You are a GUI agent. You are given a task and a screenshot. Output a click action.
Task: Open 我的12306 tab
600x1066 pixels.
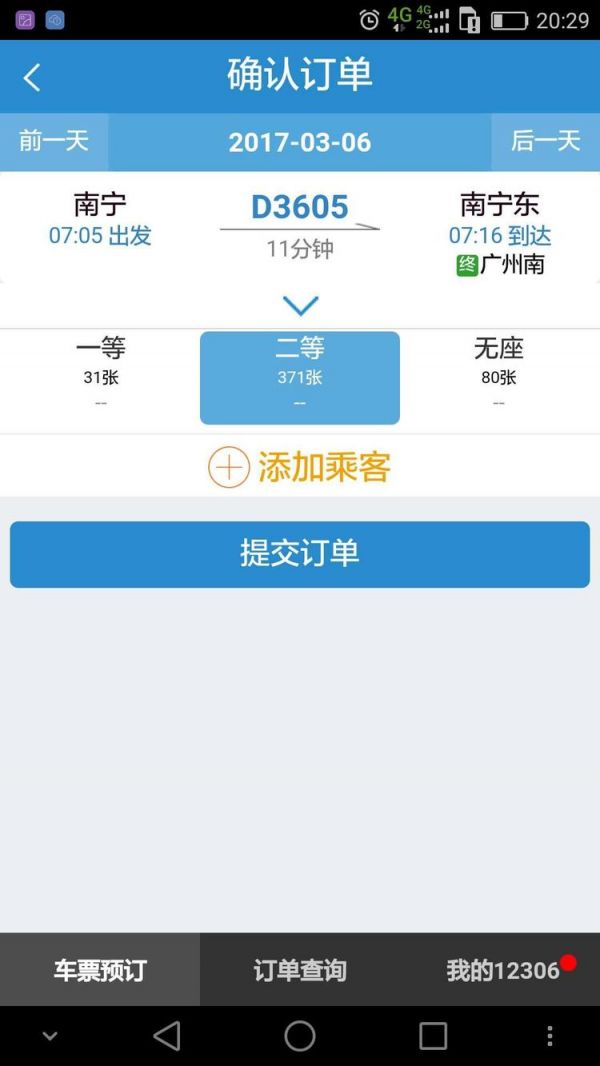pos(502,969)
